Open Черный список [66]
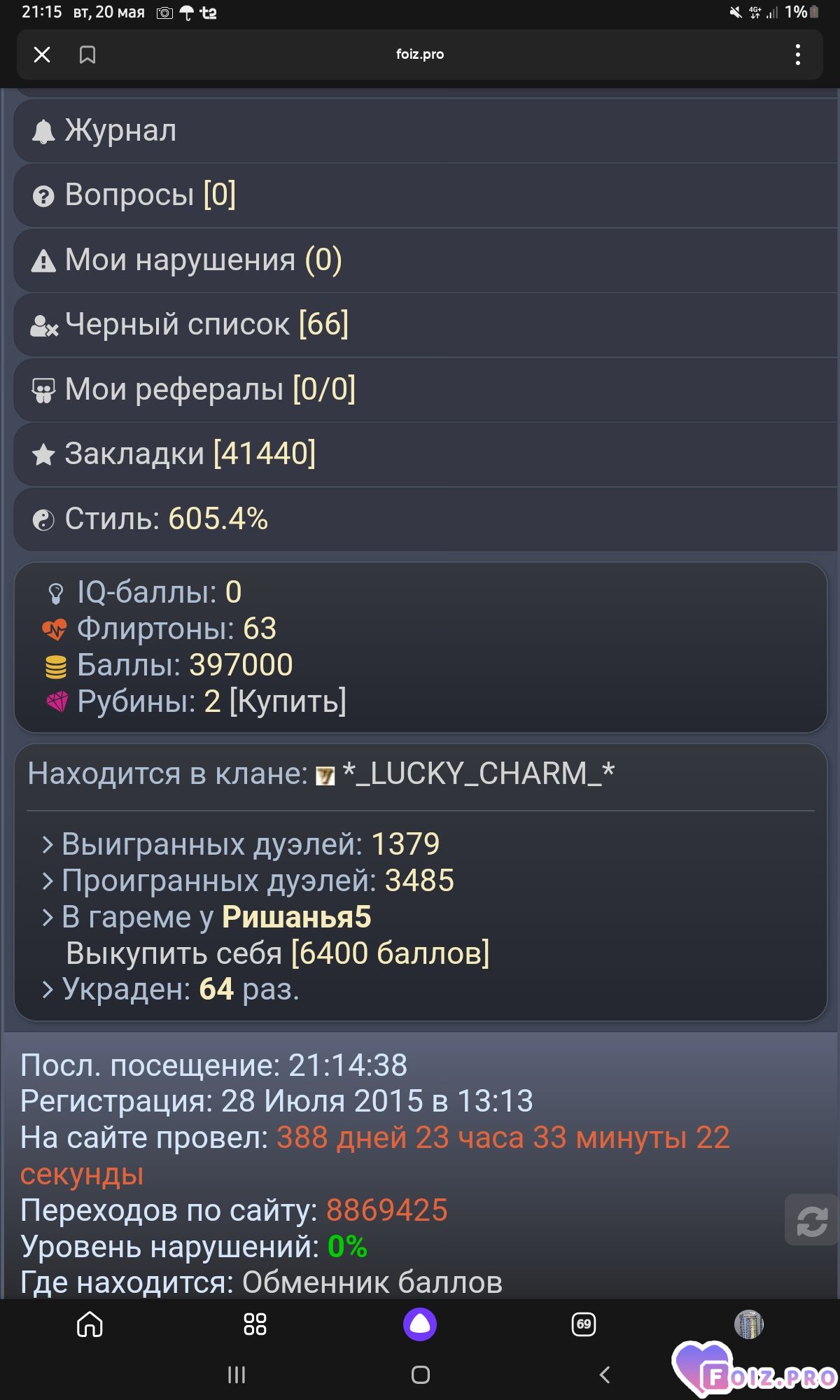This screenshot has width=840, height=1400. (x=426, y=325)
